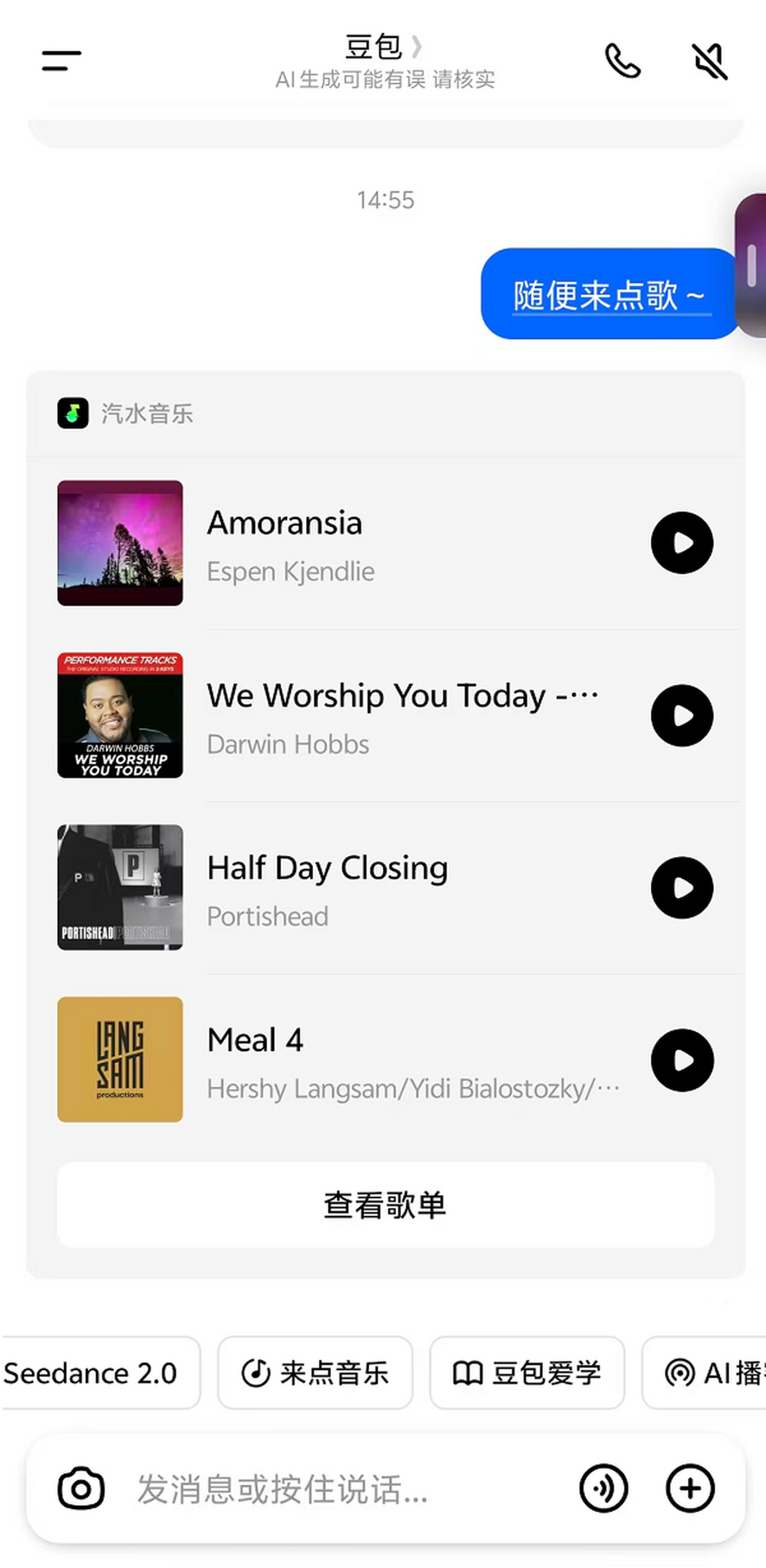Open the side menu drawer

61,61
